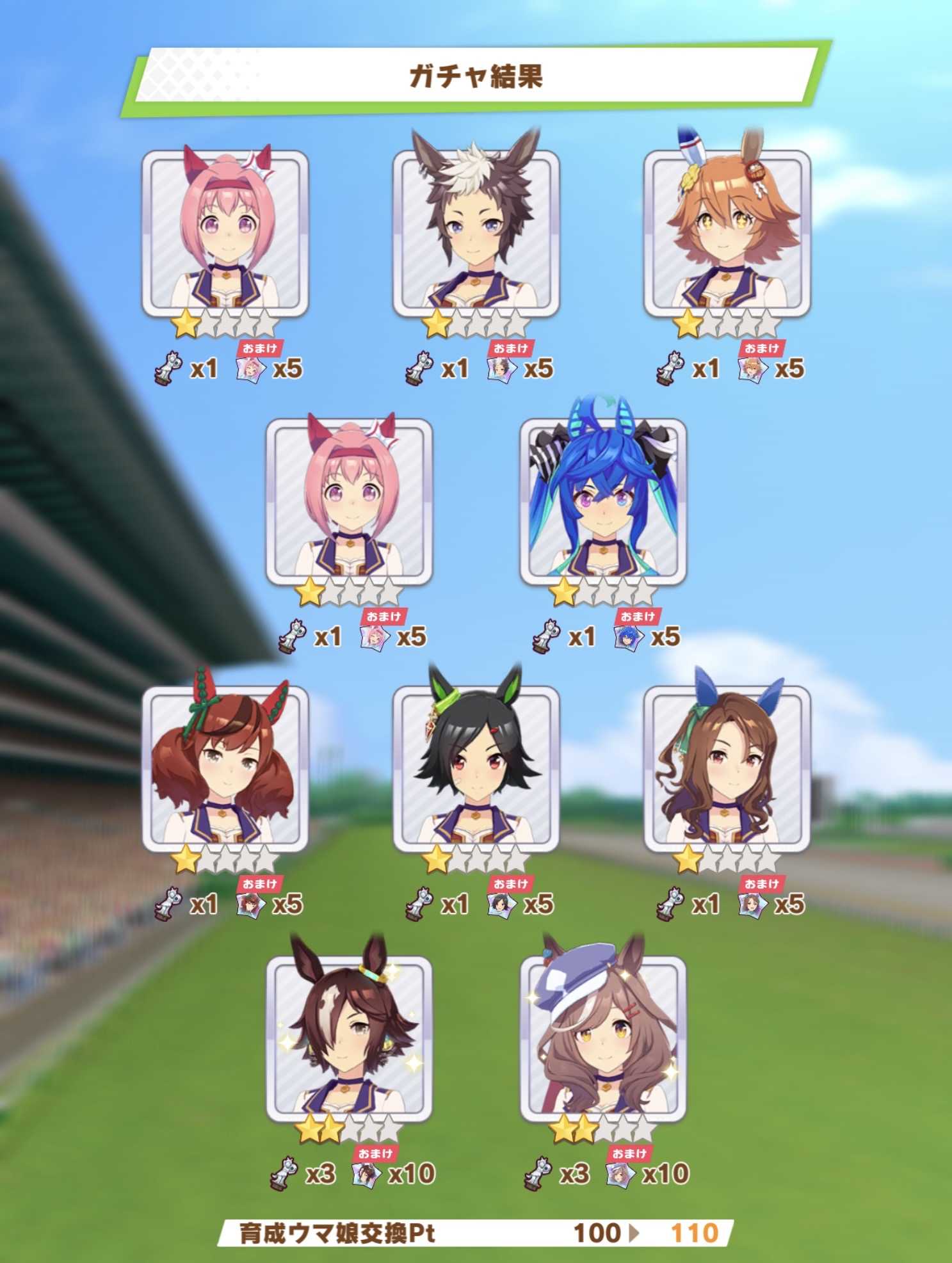This screenshot has width=952, height=1263.
Task: Open the black-haired red-eyed character card
Action: coord(476,770)
